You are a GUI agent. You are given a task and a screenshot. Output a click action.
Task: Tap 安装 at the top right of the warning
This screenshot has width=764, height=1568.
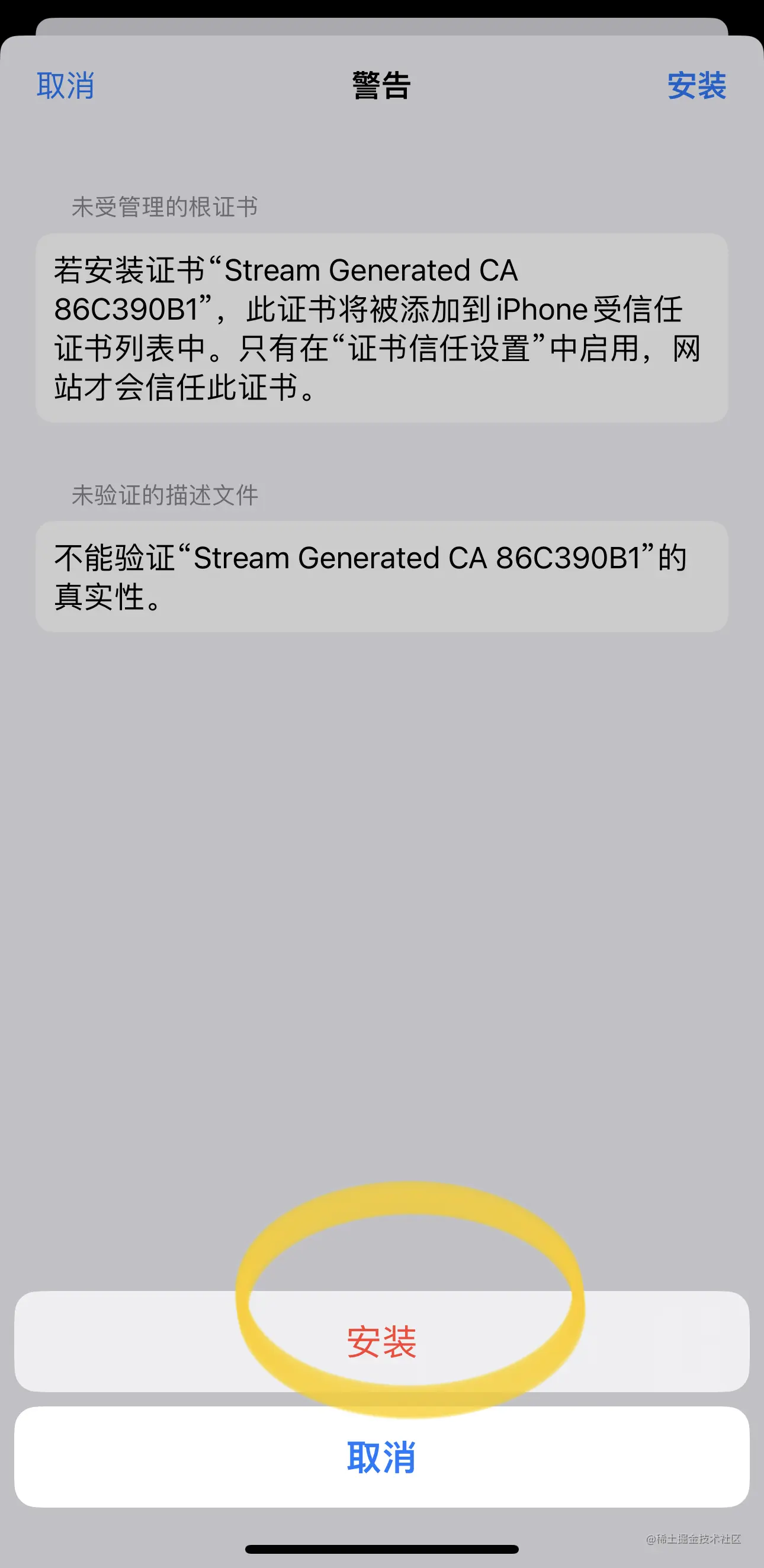click(696, 85)
